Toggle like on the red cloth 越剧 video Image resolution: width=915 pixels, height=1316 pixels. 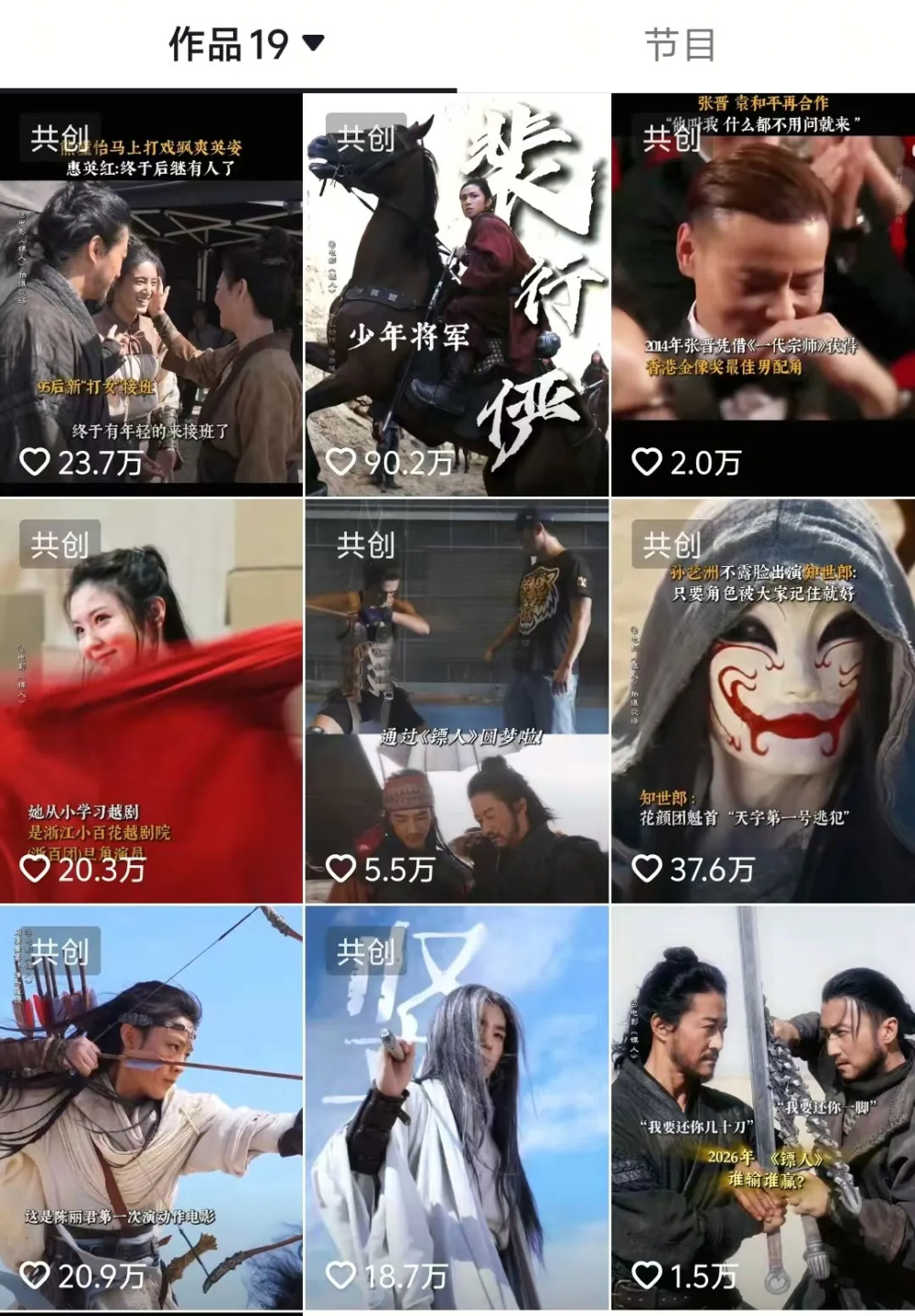pyautogui.click(x=35, y=865)
